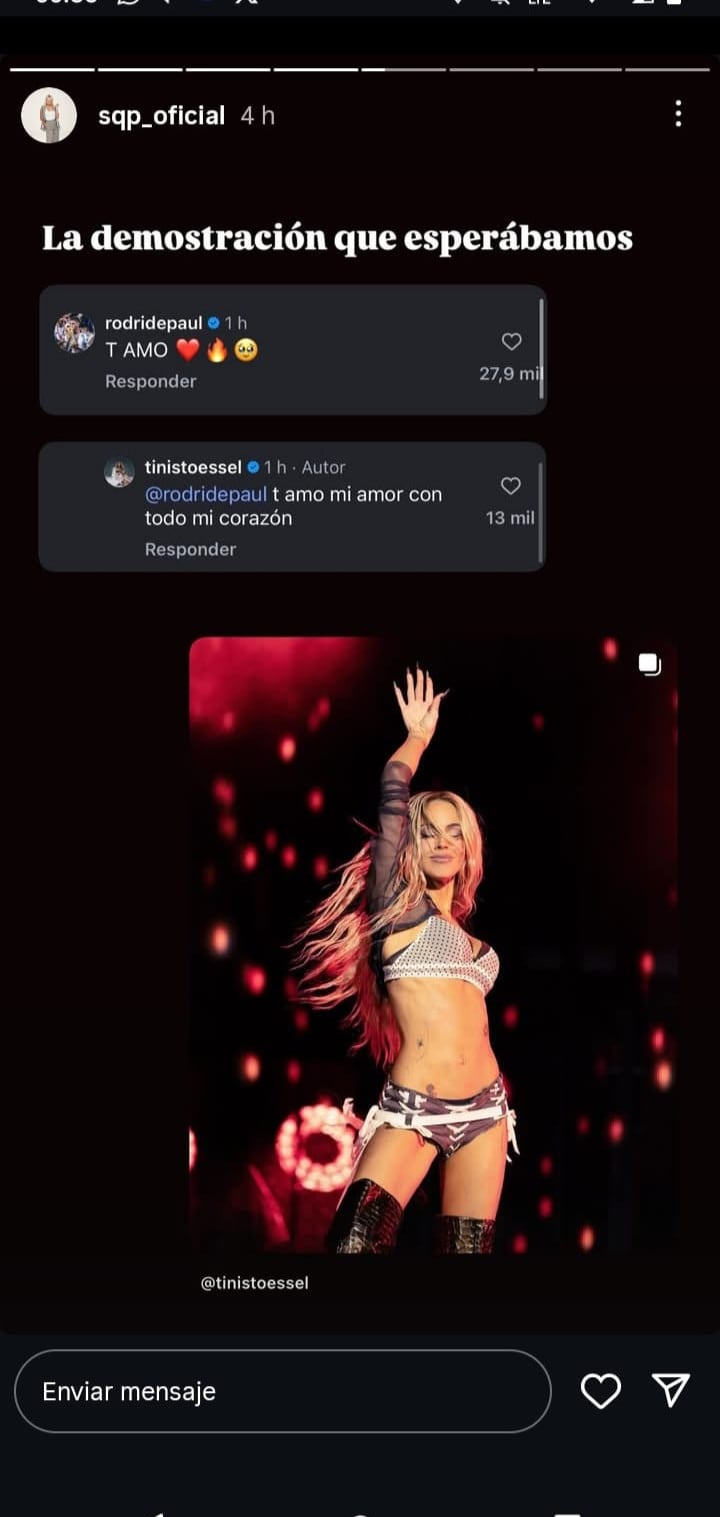Tap the Enviar mensaje reply field
Image resolution: width=720 pixels, height=1517 pixels.
pyautogui.click(x=282, y=1391)
